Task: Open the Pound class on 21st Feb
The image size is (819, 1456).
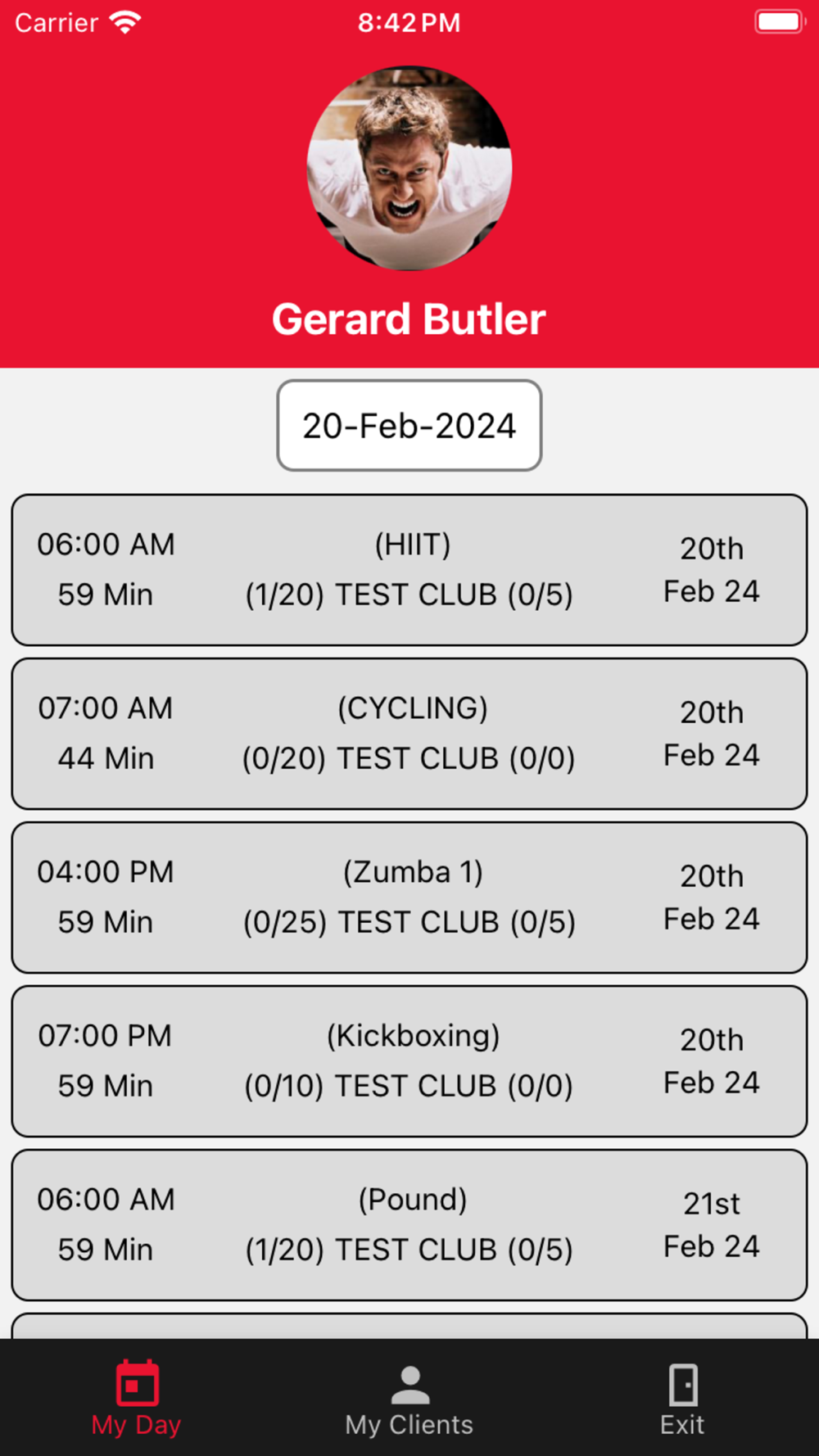Action: [x=409, y=1225]
